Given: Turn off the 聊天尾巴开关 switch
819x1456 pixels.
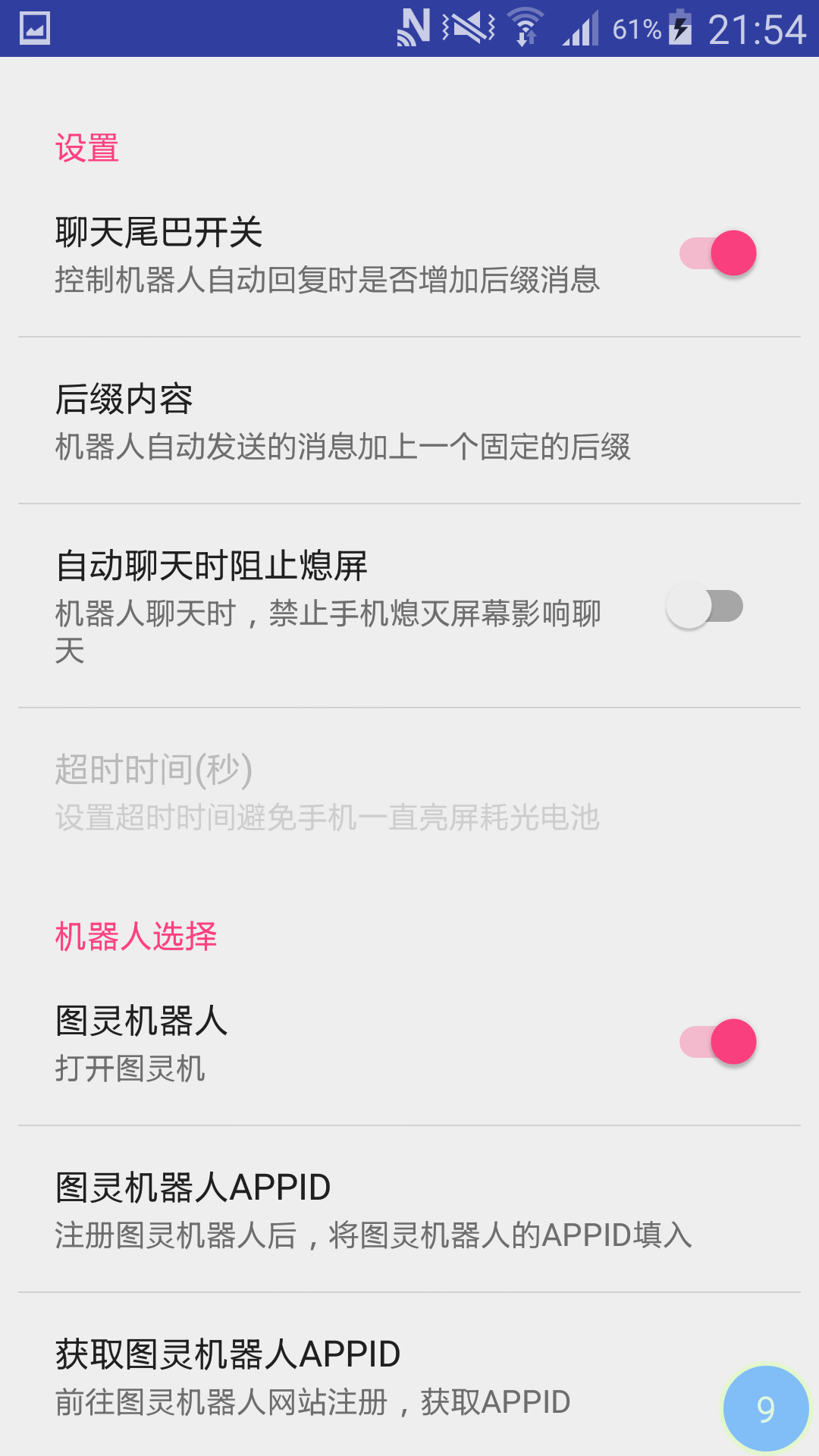Looking at the screenshot, I should click(x=718, y=253).
